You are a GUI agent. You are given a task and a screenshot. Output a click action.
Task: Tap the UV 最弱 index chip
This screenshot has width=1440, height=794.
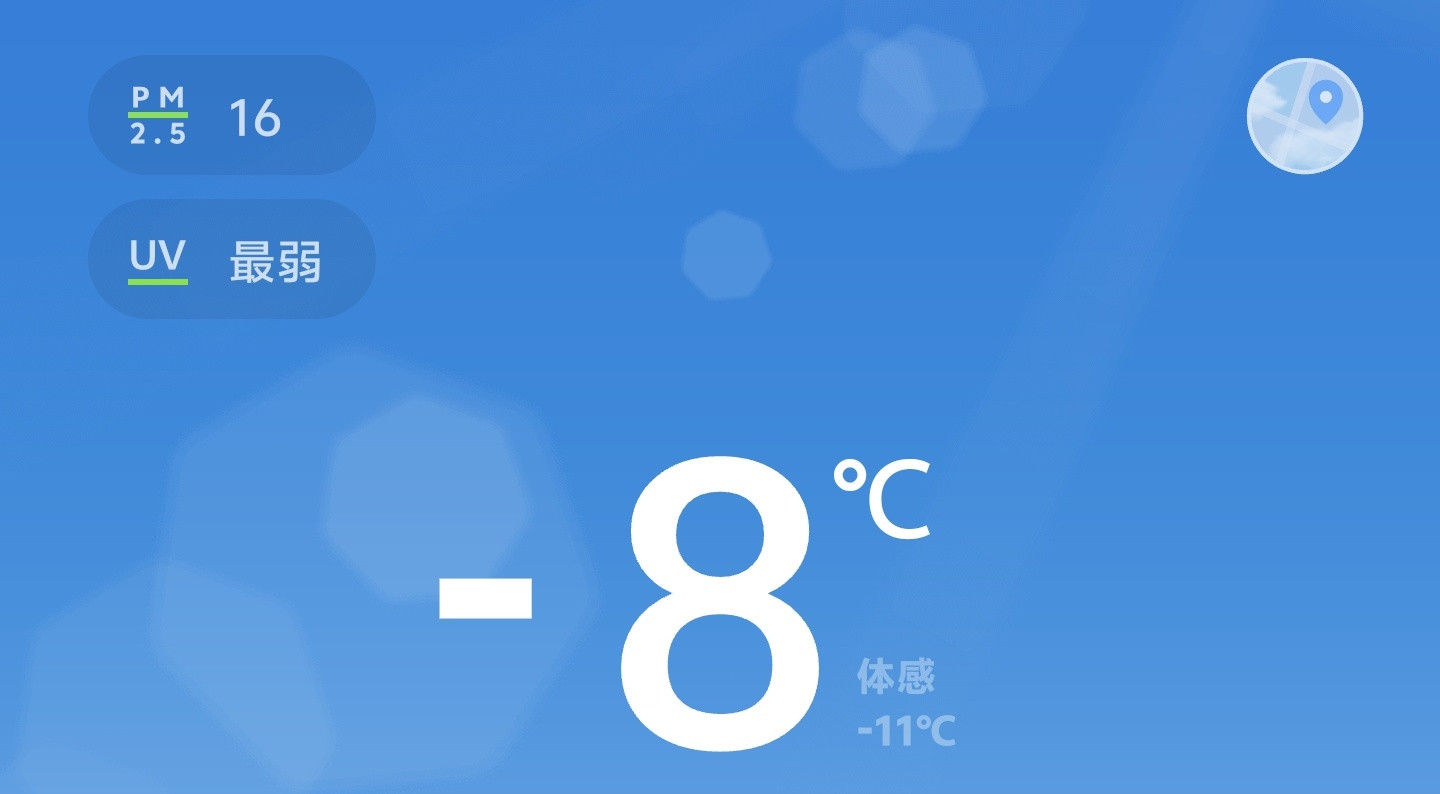pos(231,260)
